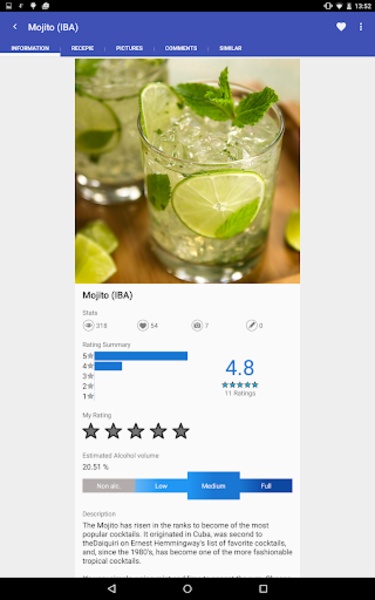Open the overflow menu
This screenshot has height=600, width=375.
(x=360, y=27)
